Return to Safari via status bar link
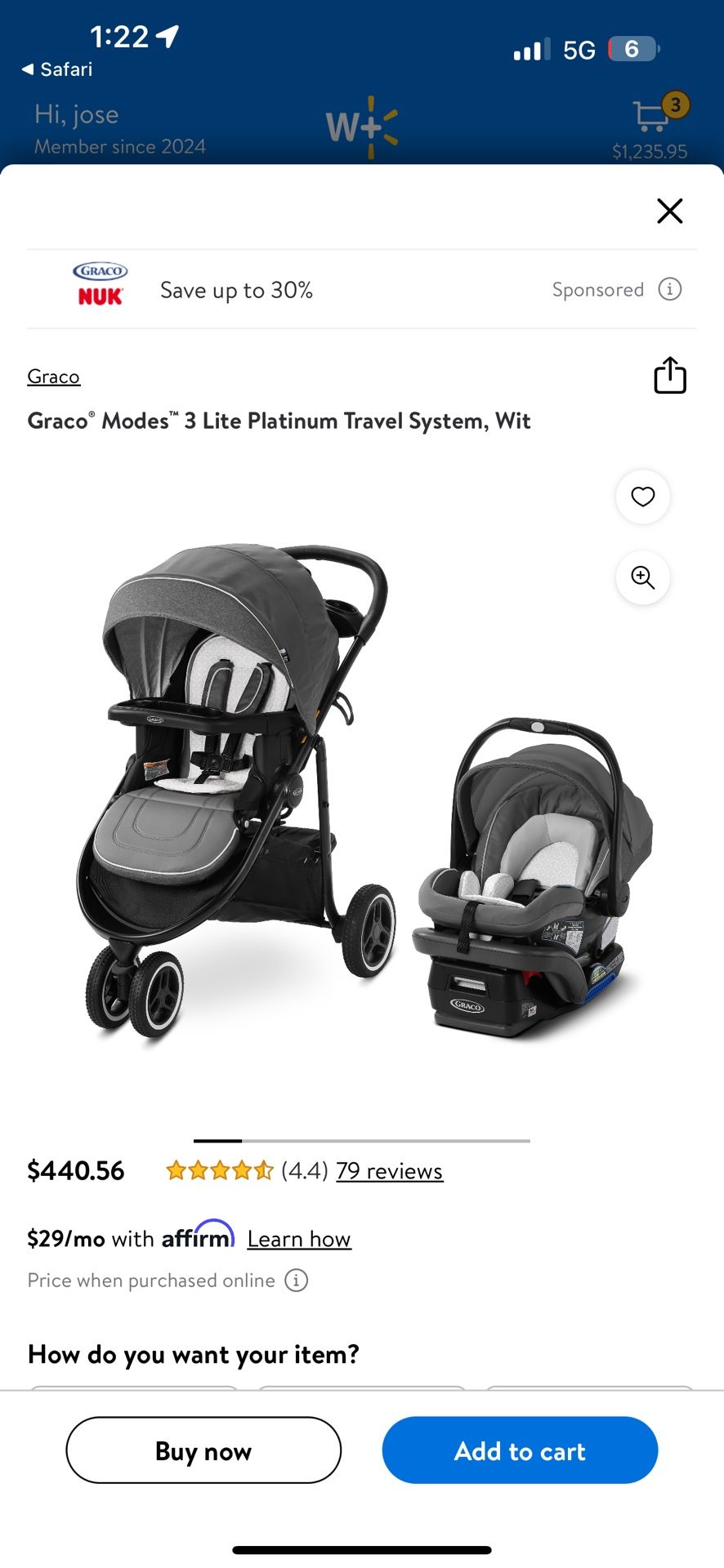The image size is (724, 1568). coord(57,69)
